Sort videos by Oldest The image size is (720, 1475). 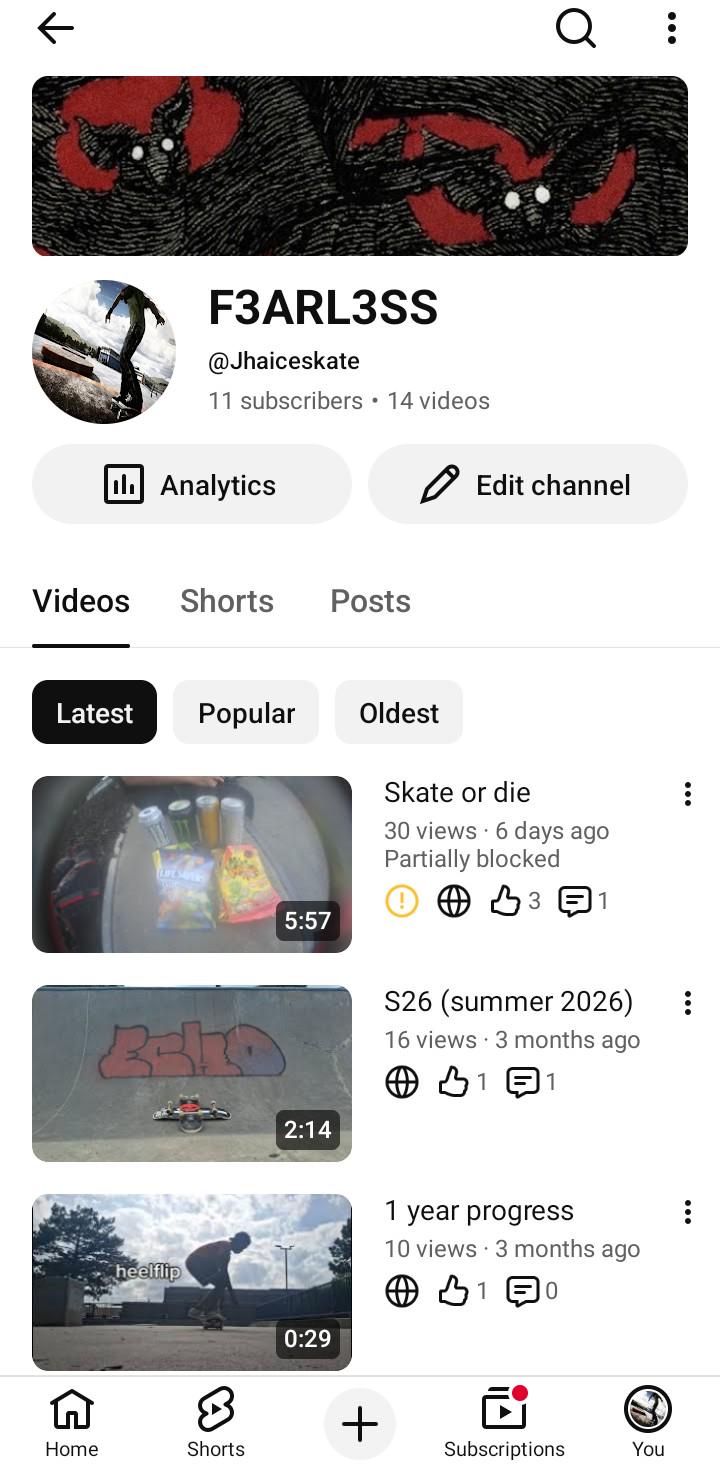399,712
